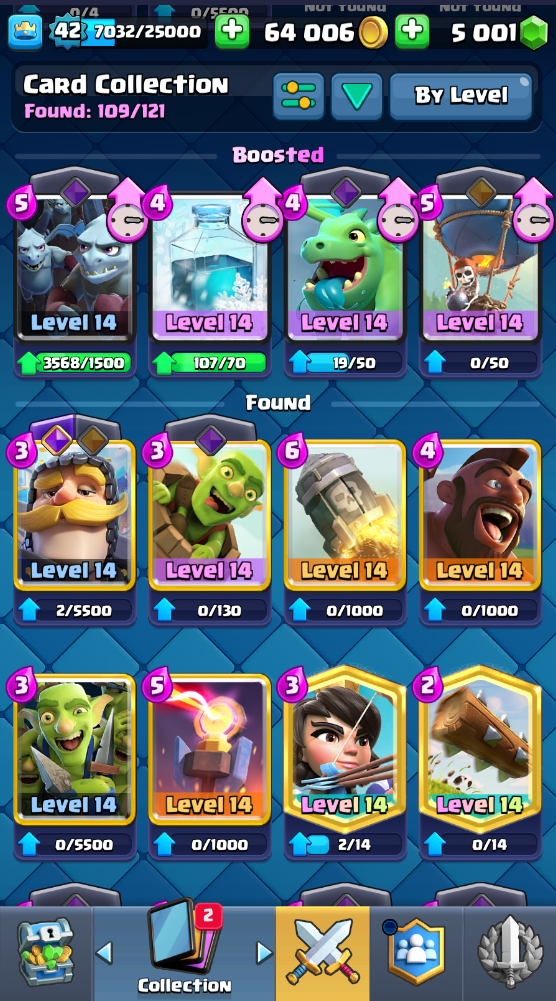556x1001 pixels.
Task: Add gems with the plus button
Action: click(x=412, y=31)
